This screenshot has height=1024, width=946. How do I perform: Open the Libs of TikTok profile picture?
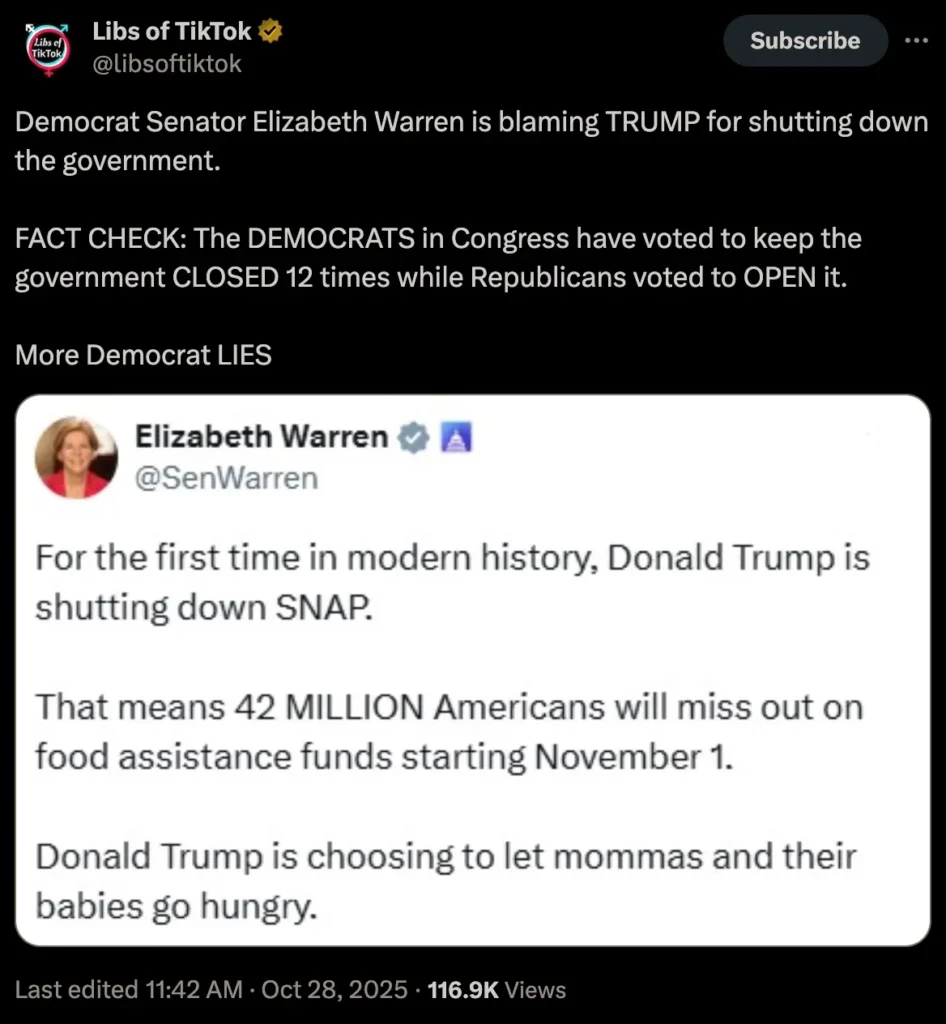(48, 48)
